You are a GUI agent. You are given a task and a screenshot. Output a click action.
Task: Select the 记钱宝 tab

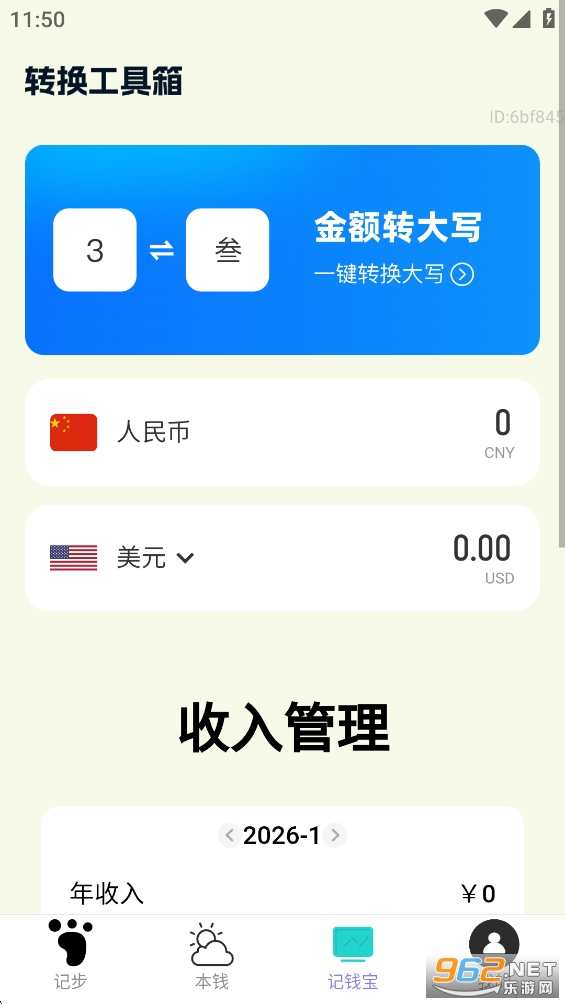click(353, 955)
